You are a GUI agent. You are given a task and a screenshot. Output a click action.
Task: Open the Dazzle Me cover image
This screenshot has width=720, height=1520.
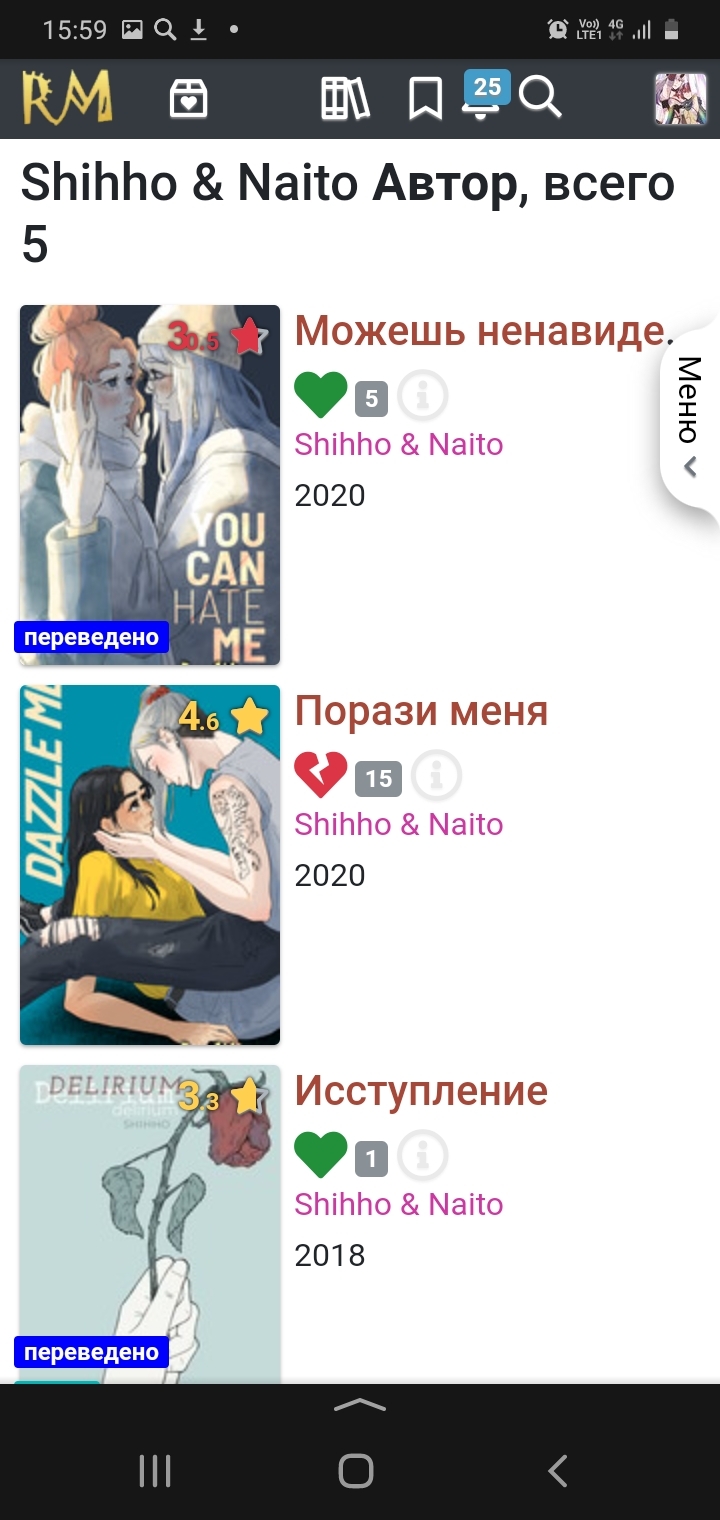pos(150,865)
